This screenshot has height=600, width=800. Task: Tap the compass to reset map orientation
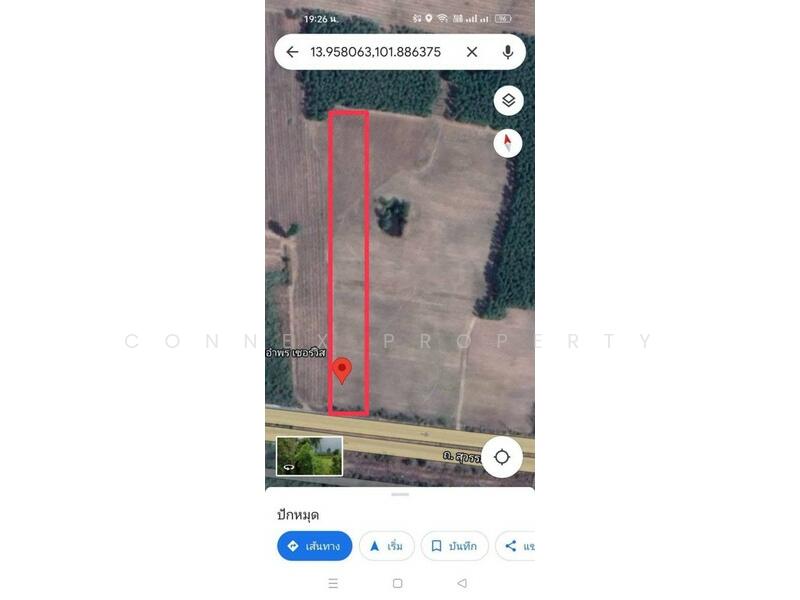[x=508, y=143]
